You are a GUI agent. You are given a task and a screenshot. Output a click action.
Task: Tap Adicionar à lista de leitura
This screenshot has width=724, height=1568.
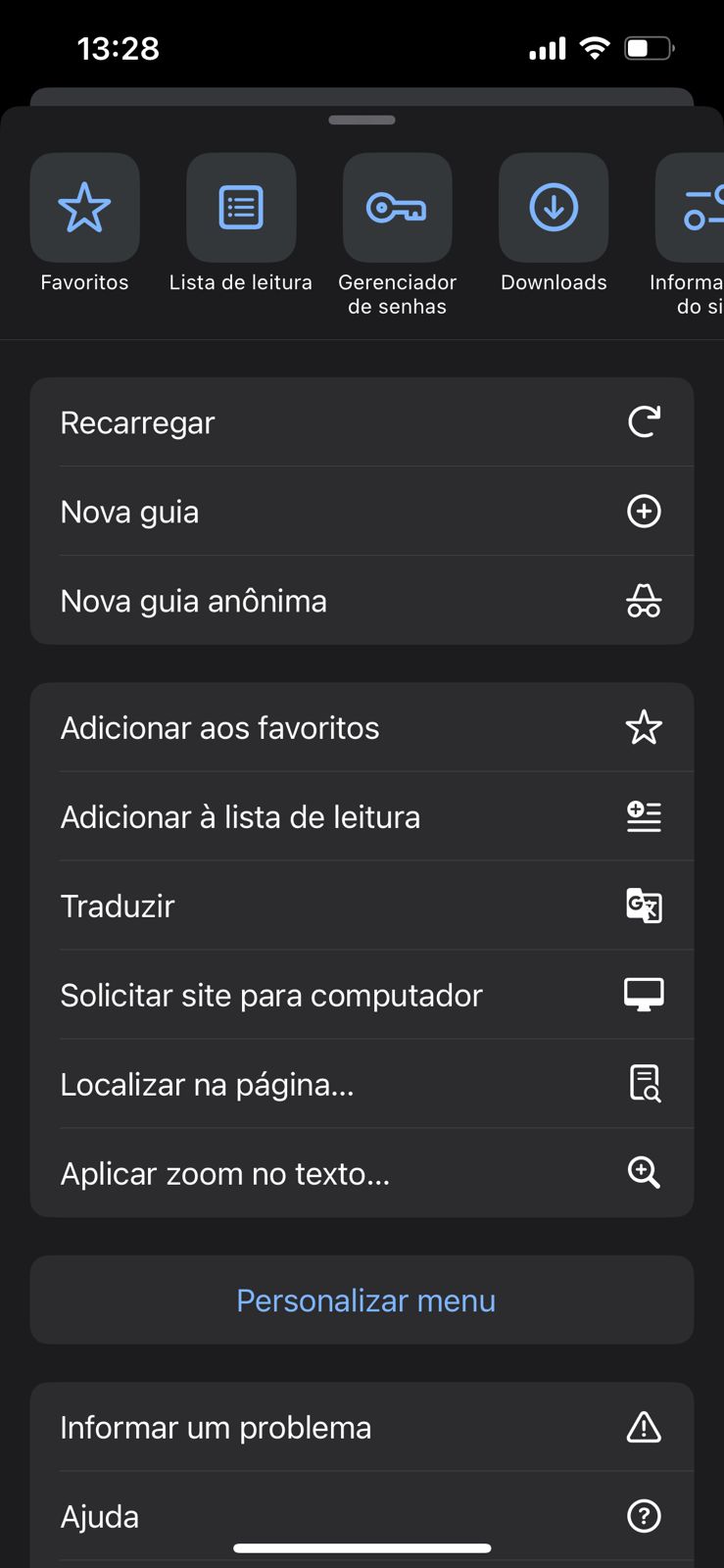coord(362,817)
